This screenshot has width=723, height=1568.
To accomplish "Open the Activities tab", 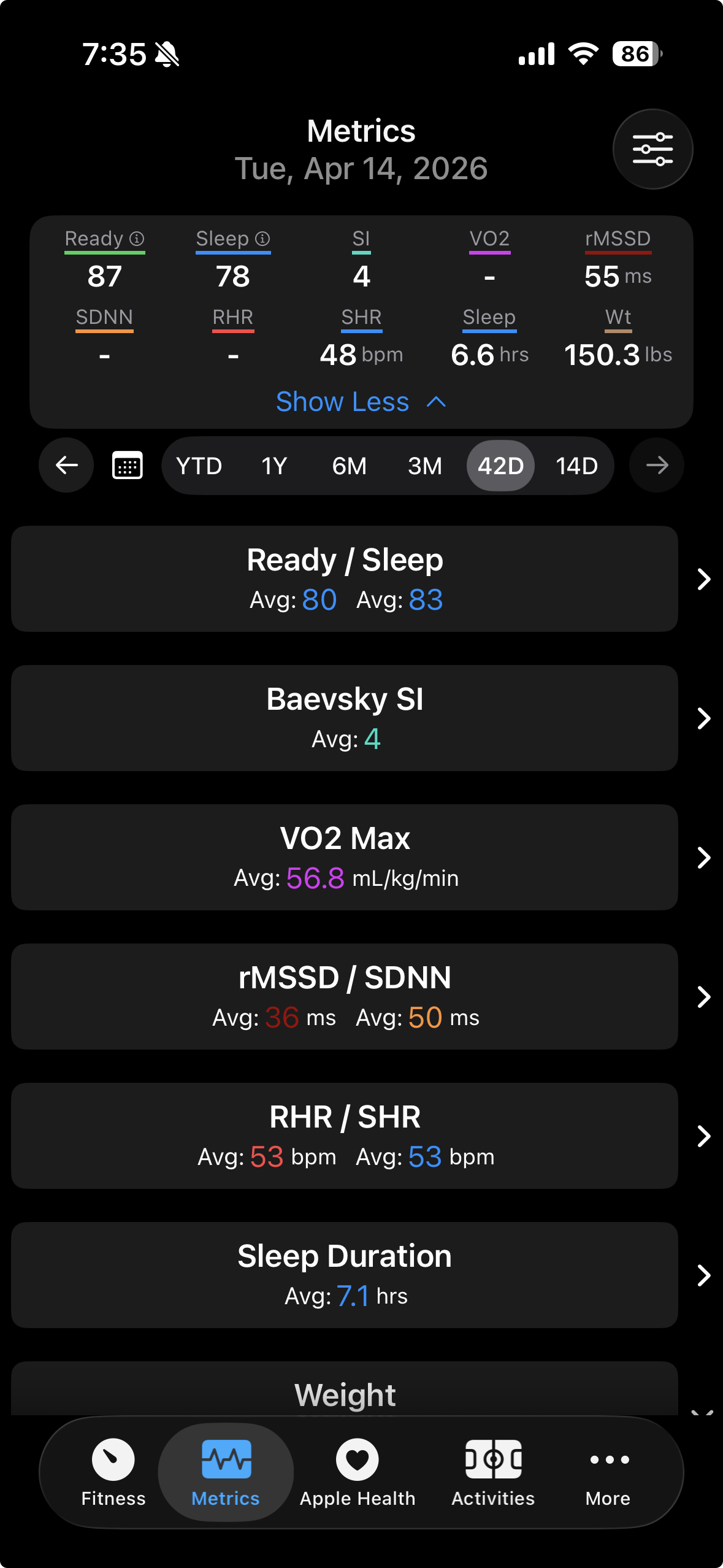I will pos(493,1472).
